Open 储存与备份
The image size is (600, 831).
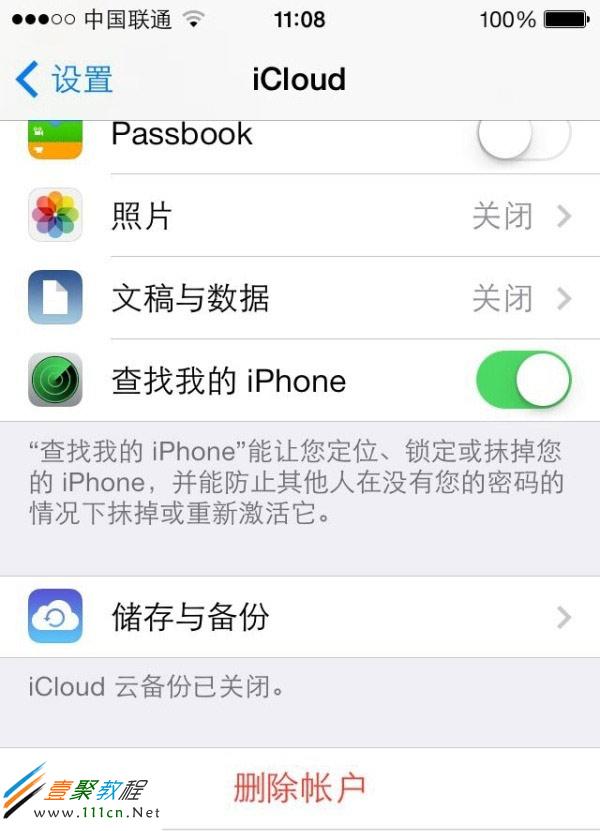coord(300,616)
